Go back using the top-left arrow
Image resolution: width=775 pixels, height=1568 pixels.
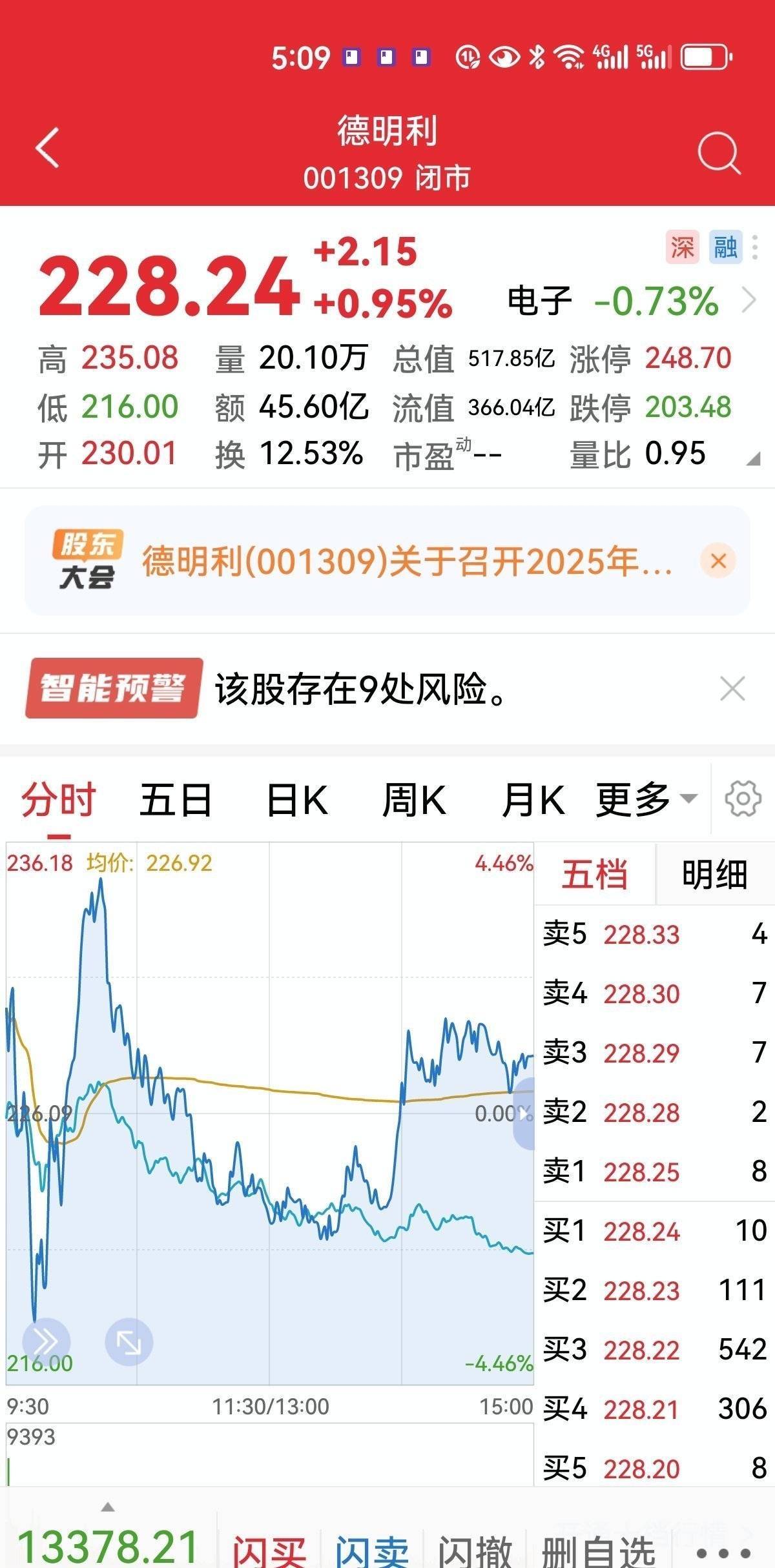pos(47,148)
